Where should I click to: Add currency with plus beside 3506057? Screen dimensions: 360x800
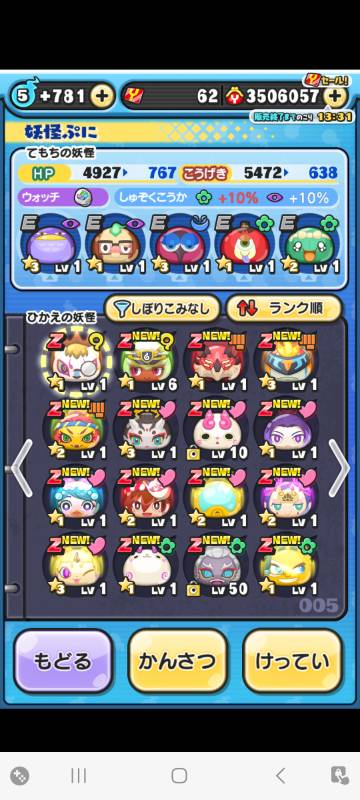335,95
